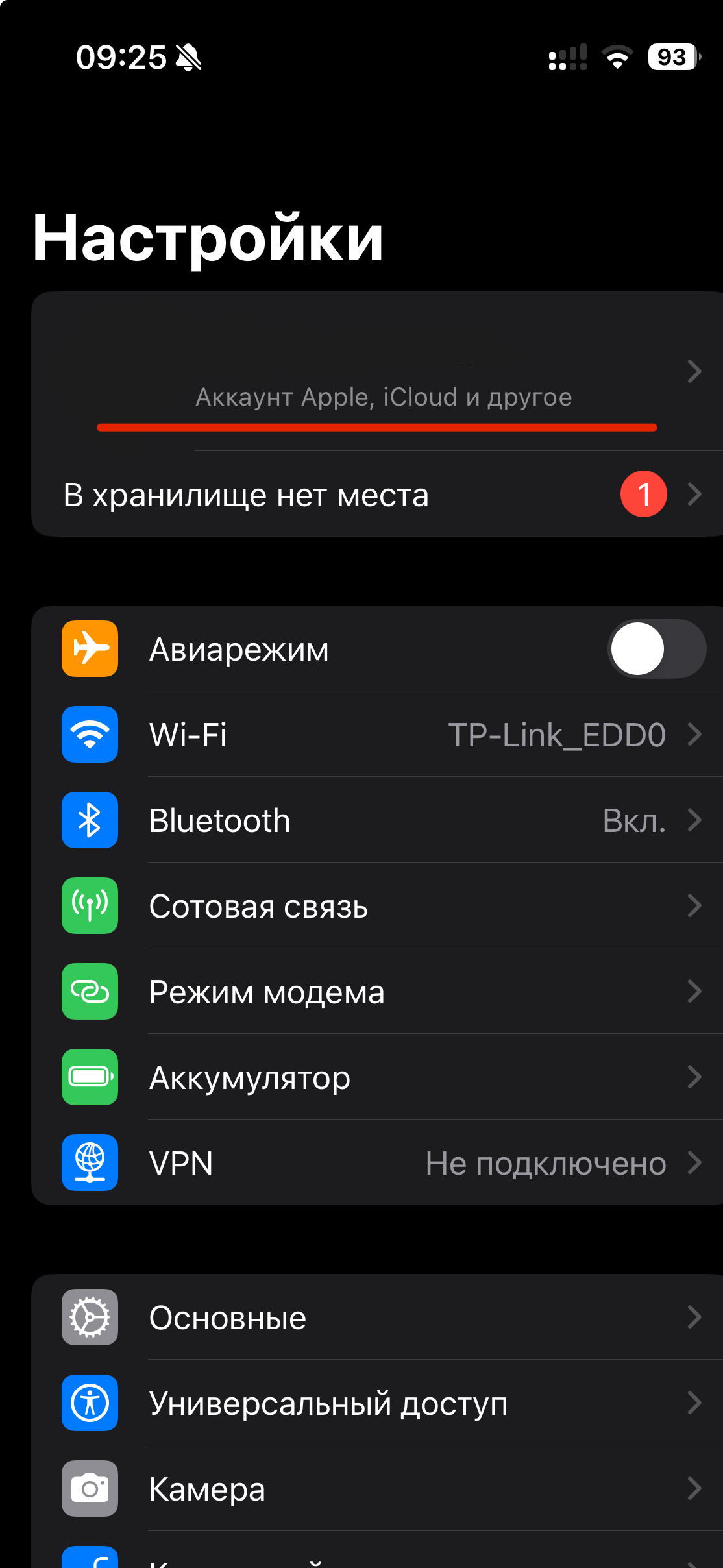
Task: Toggle the Авиарежим switch
Action: pos(656,649)
